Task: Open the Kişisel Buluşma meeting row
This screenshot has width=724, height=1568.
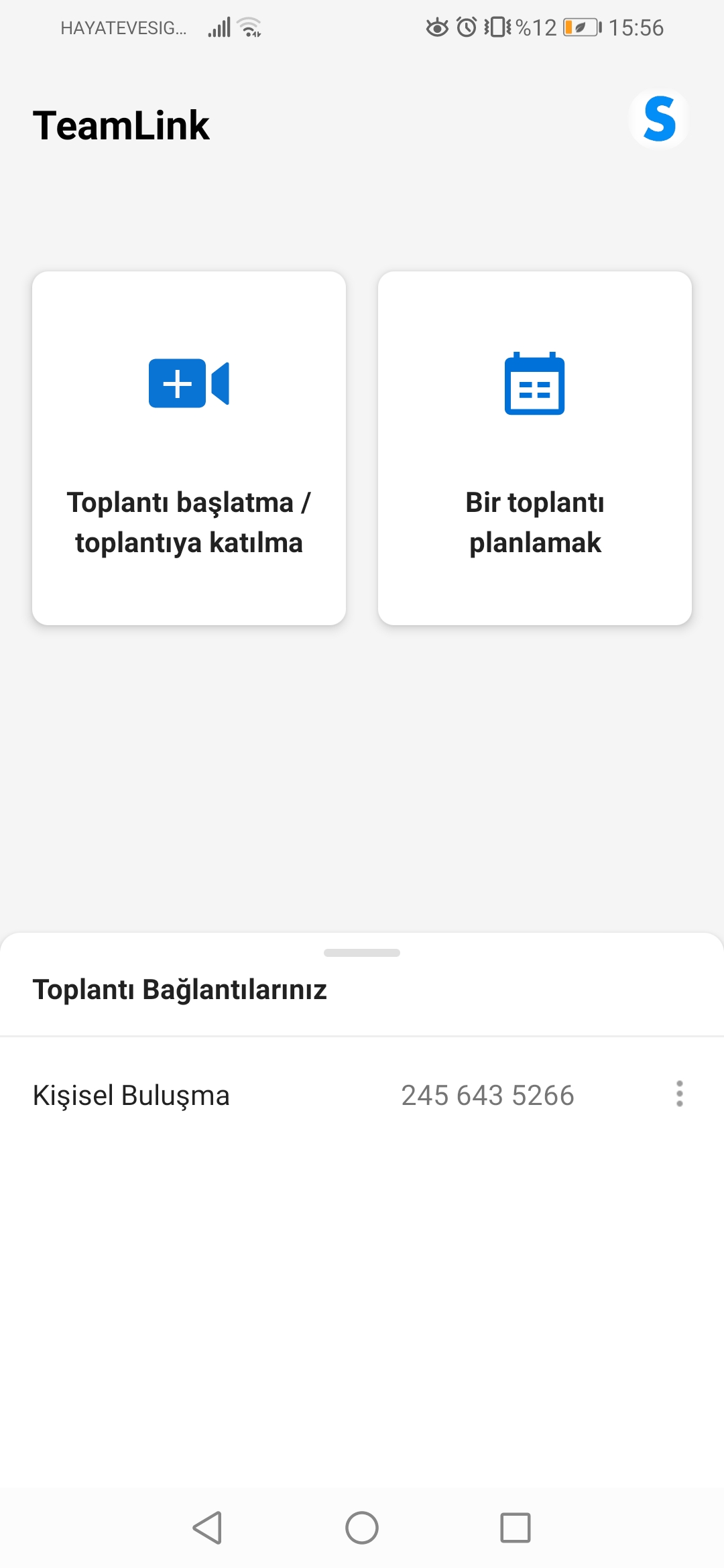Action: click(x=362, y=1095)
